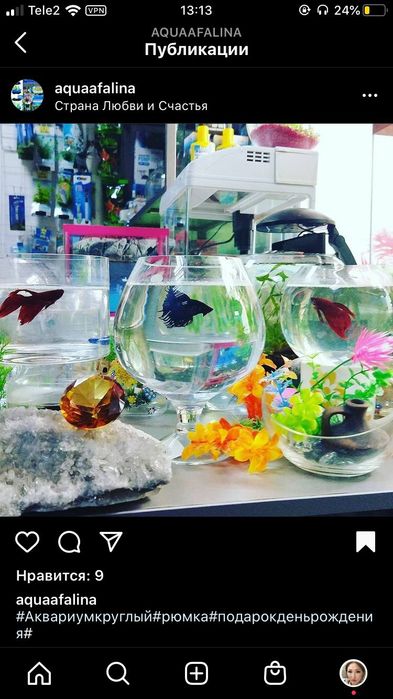Create a new post
Screen dimensions: 393x699
coord(196,673)
